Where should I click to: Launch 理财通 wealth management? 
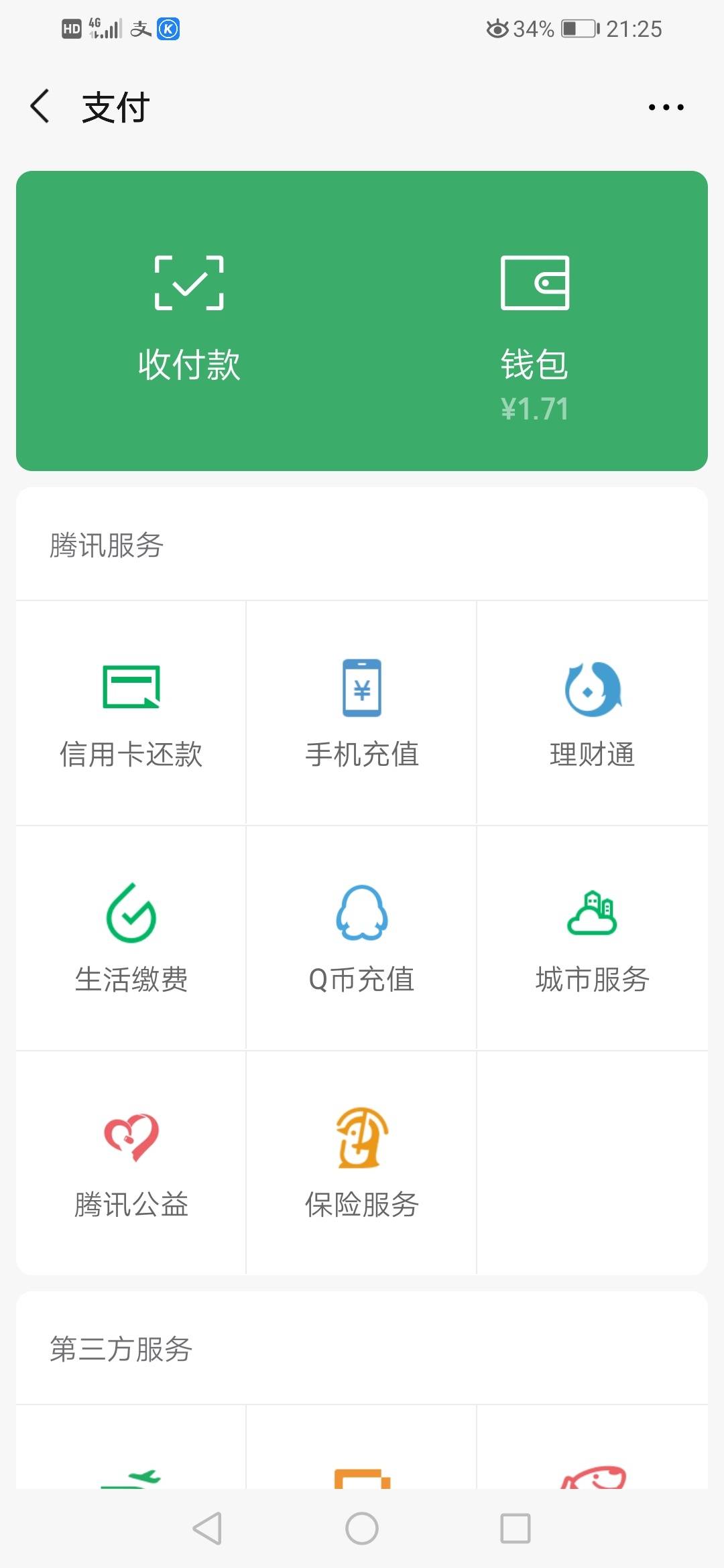pyautogui.click(x=593, y=713)
